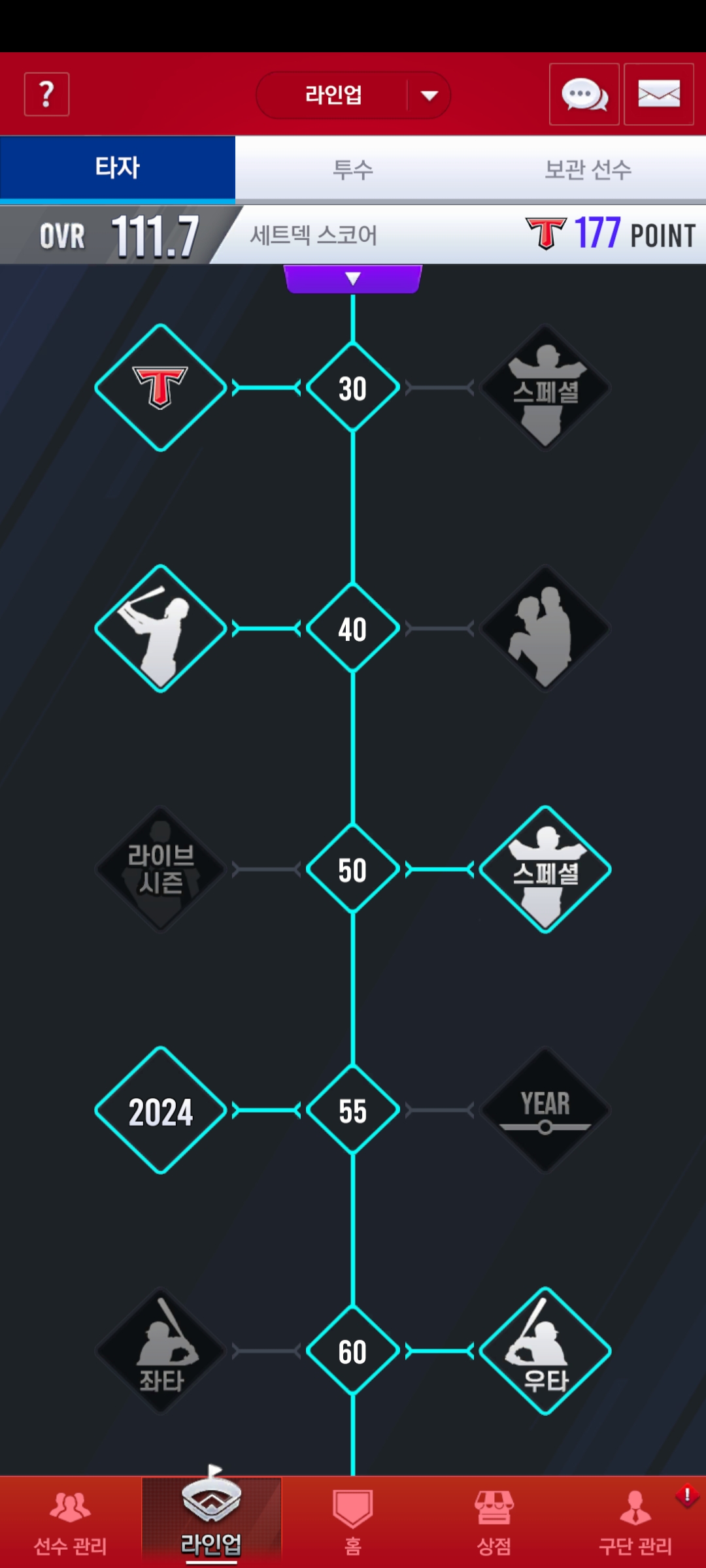Image resolution: width=706 pixels, height=1568 pixels.
Task: Open the mailbox envelope icon
Action: click(x=658, y=95)
